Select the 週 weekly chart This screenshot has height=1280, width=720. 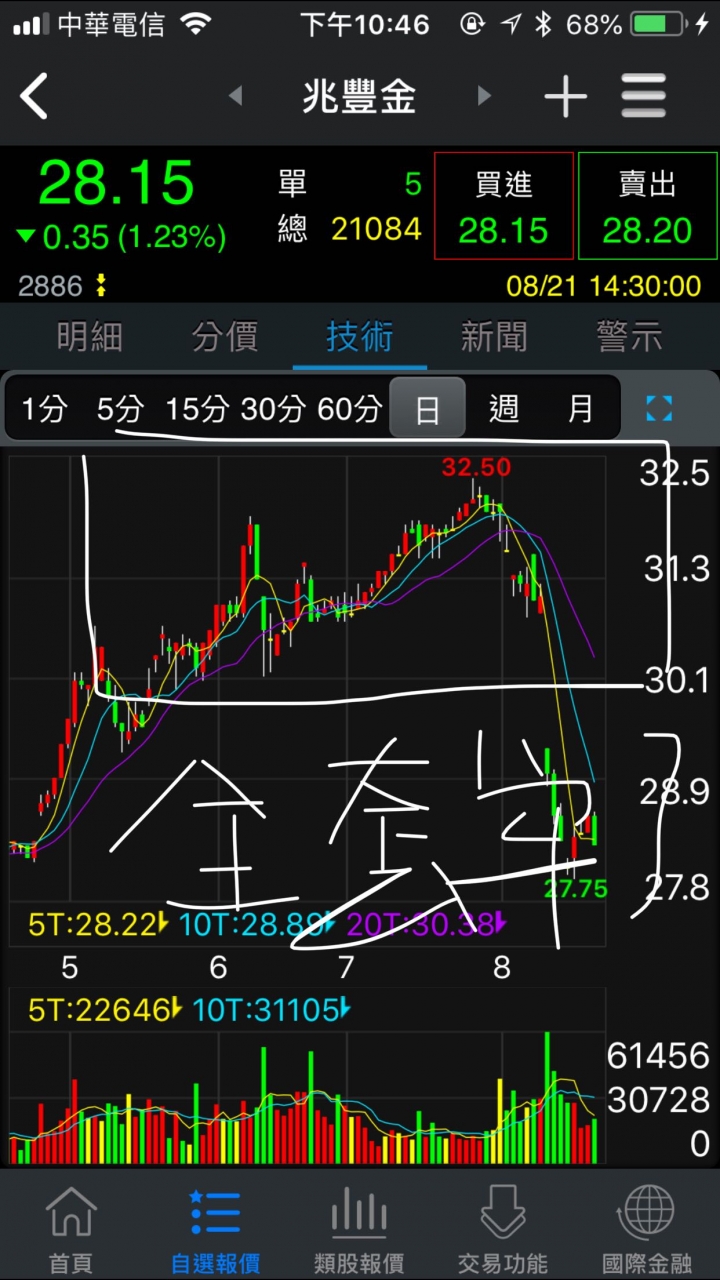coord(504,408)
